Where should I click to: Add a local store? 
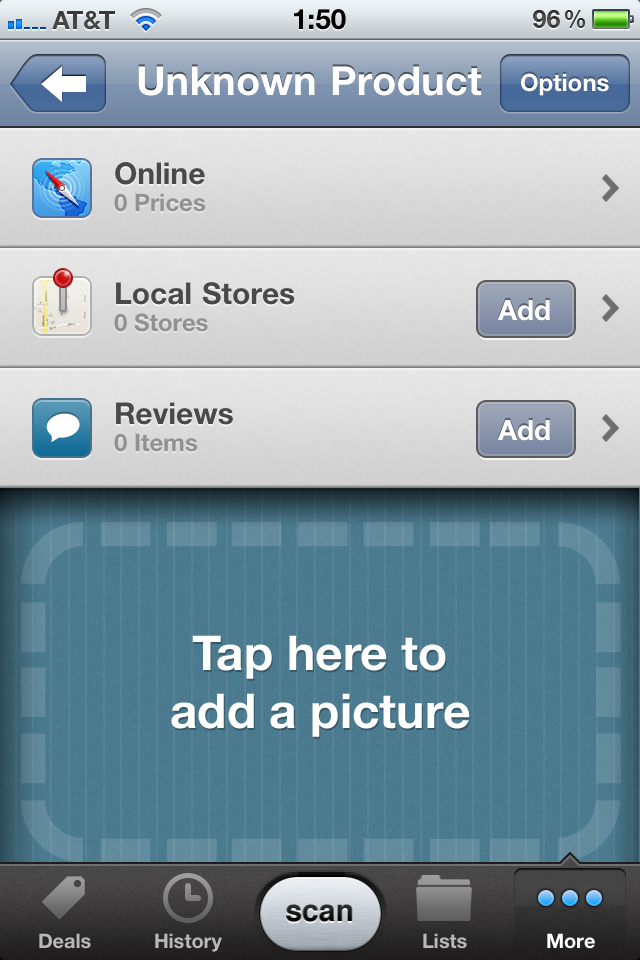click(525, 310)
